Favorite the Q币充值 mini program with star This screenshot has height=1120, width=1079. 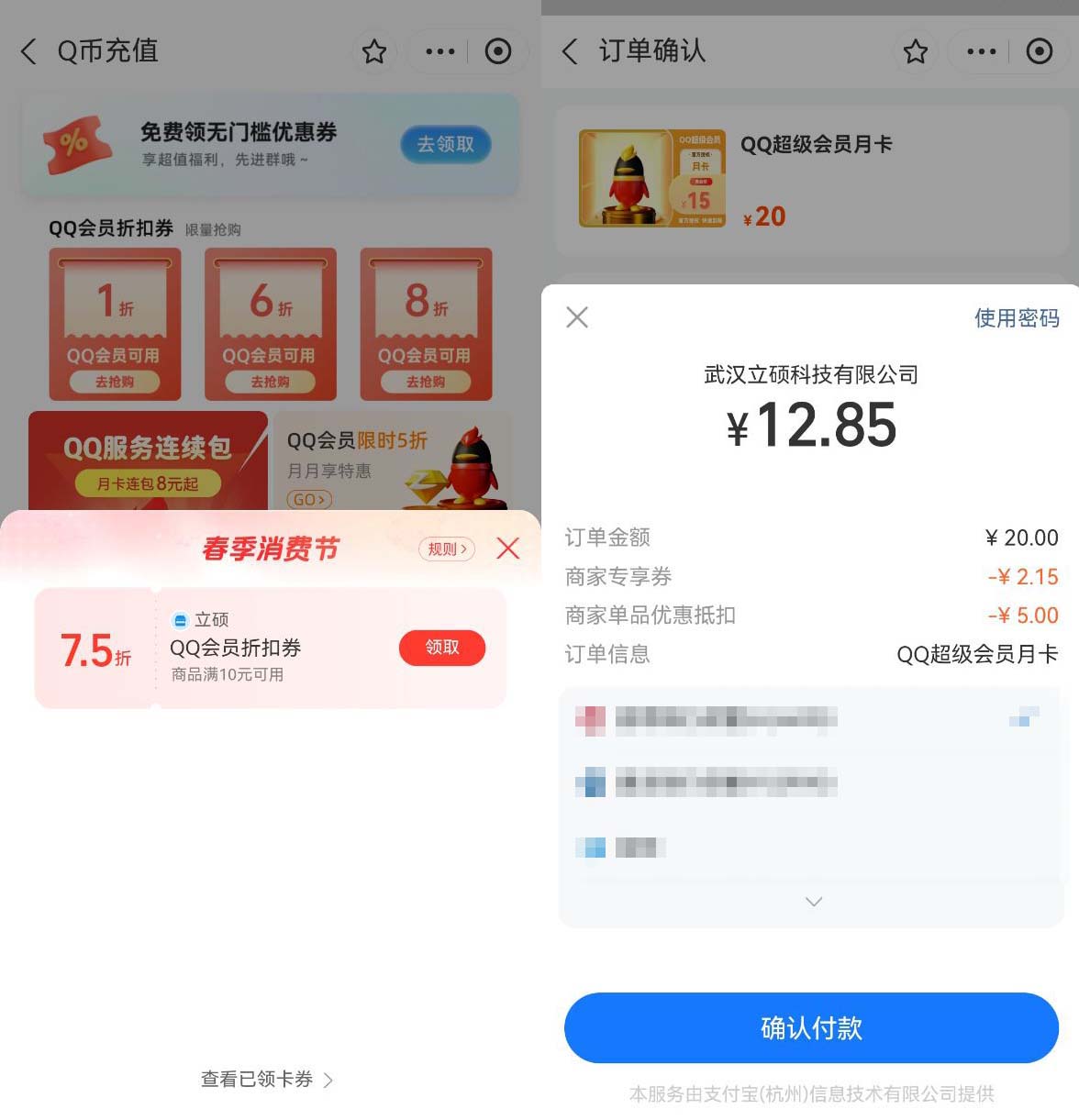click(x=373, y=51)
